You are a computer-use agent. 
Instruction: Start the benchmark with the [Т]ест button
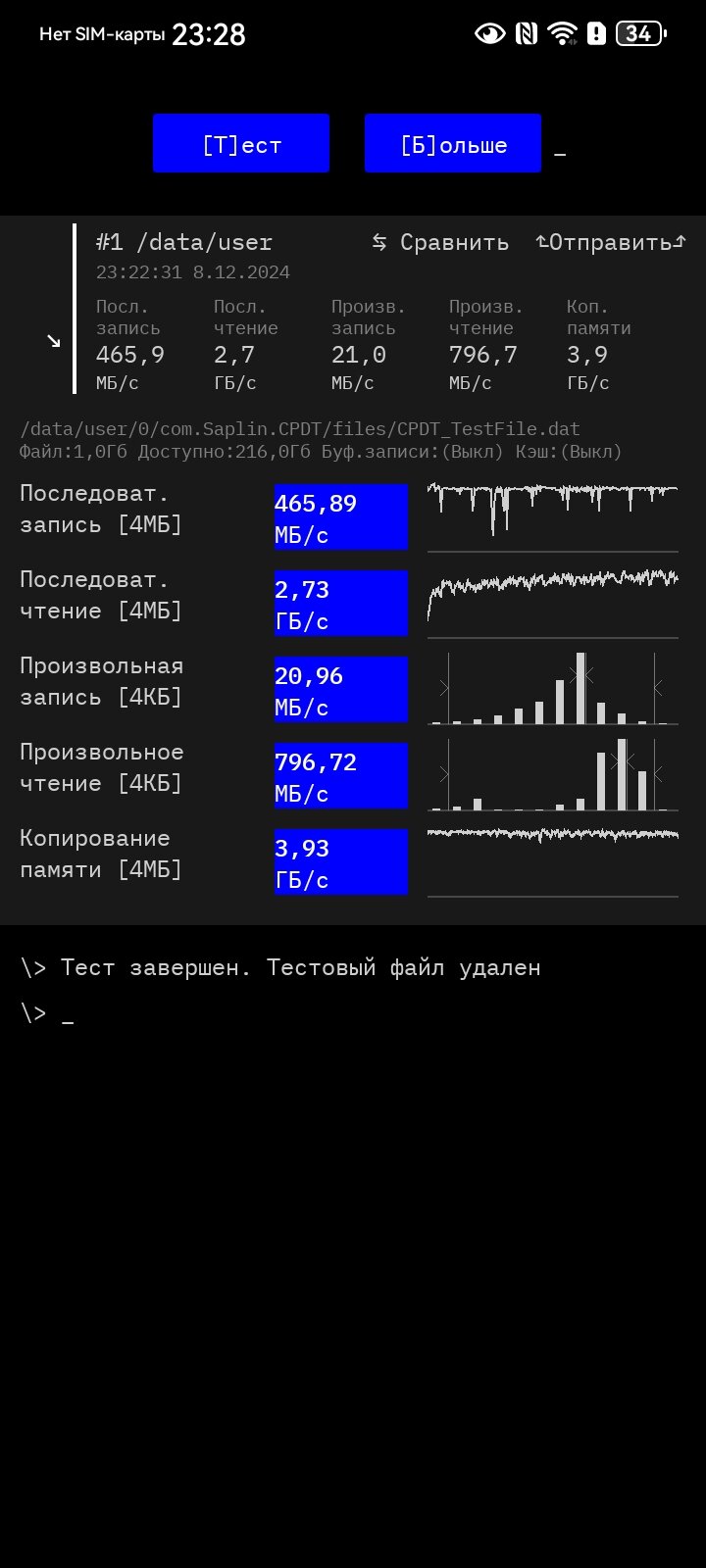241,143
